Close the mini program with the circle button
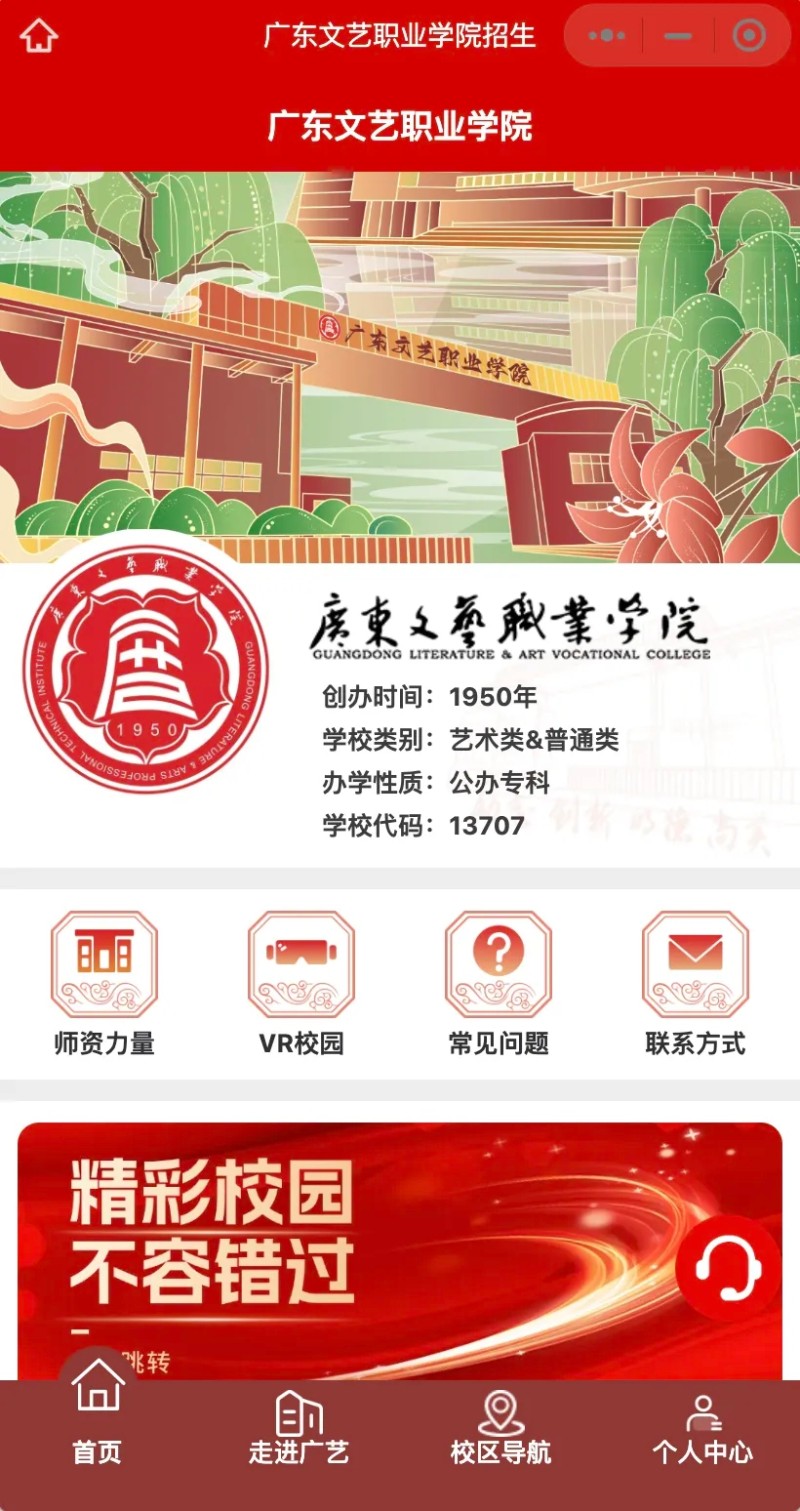Image resolution: width=800 pixels, height=1511 pixels. (749, 36)
